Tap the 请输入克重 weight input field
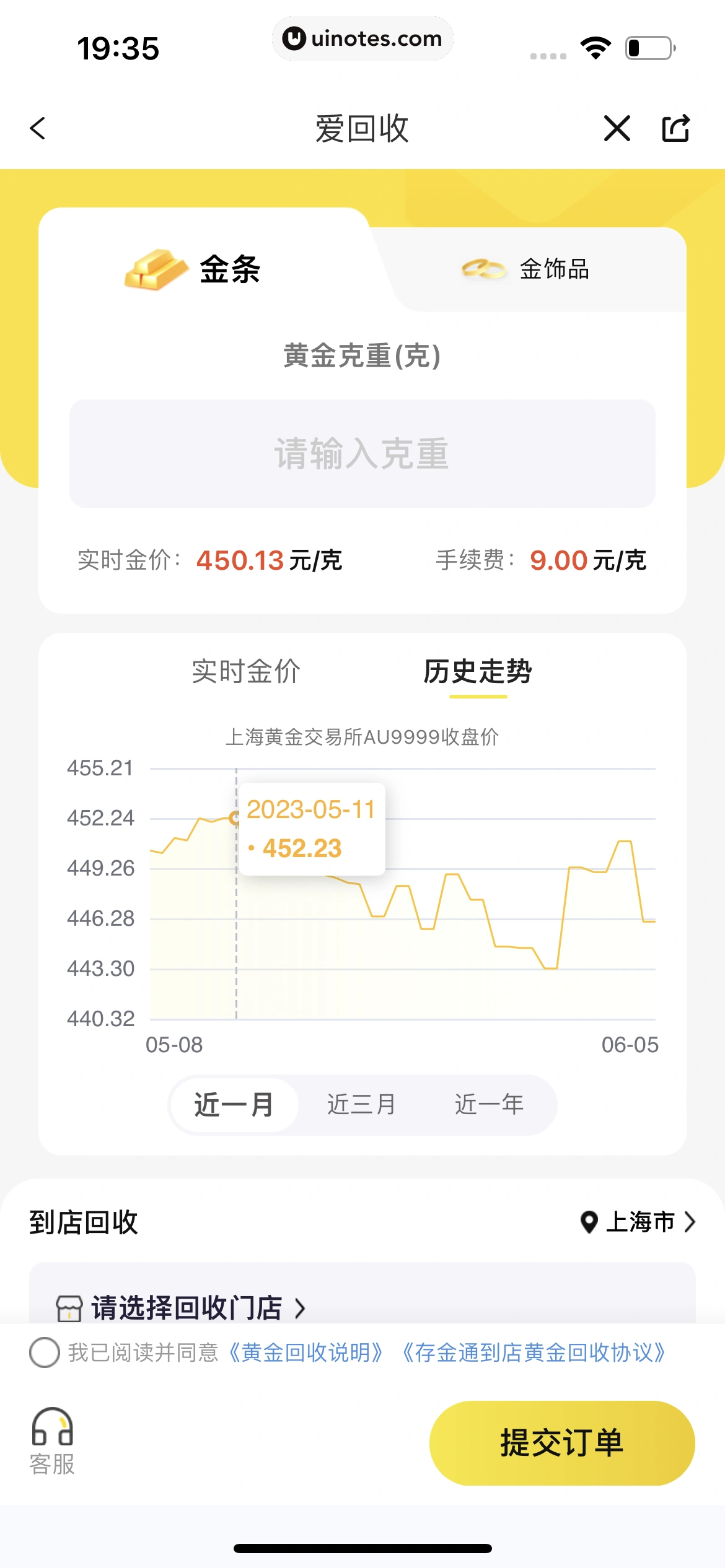This screenshot has height=1568, width=725. [x=362, y=454]
